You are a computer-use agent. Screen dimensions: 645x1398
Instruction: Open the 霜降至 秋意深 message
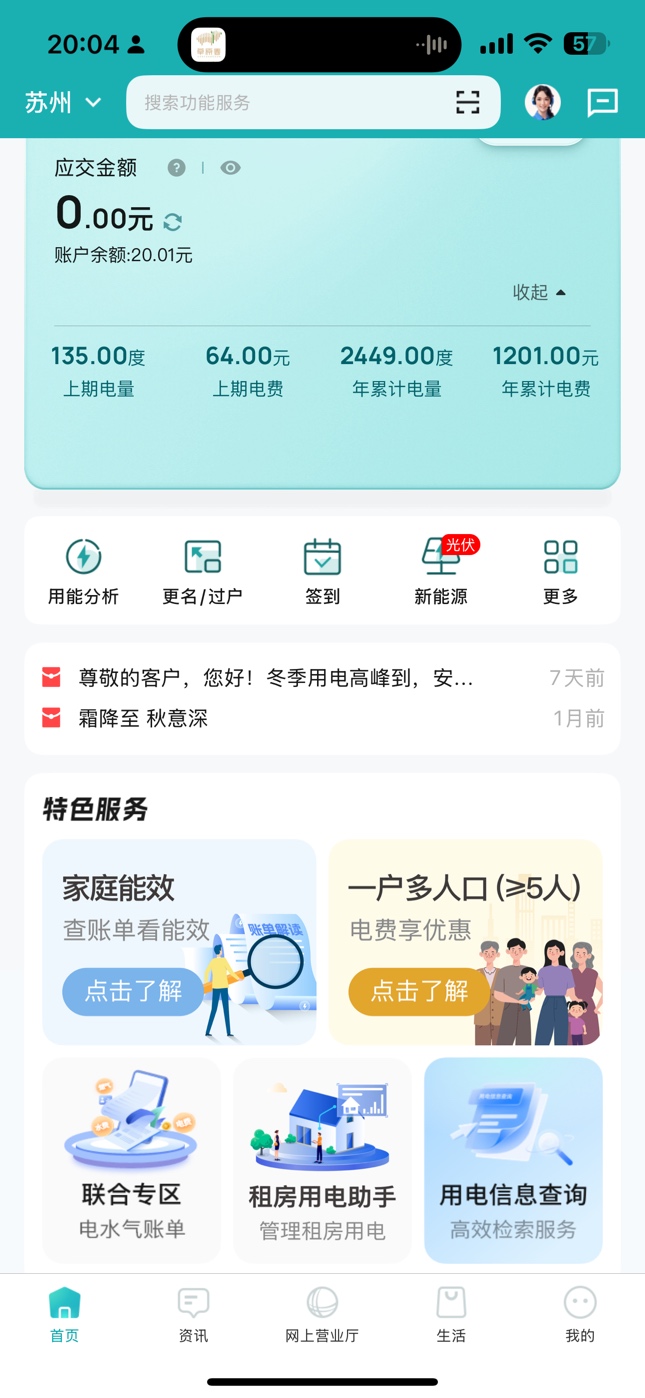(x=143, y=718)
